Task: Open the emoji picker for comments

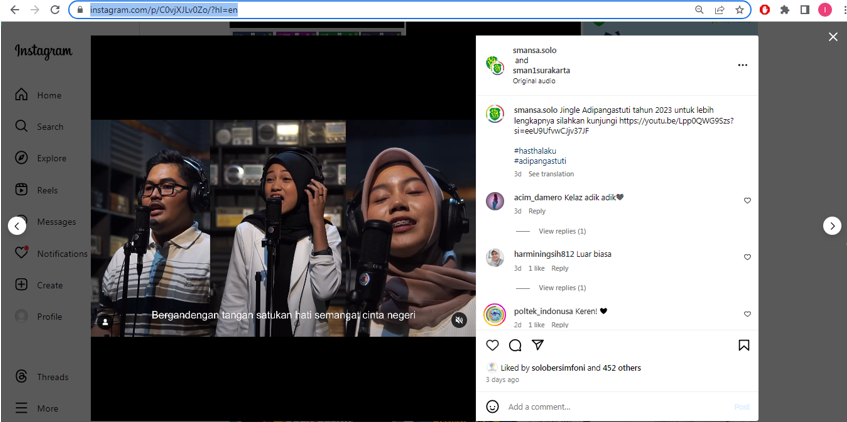Action: pyautogui.click(x=492, y=407)
